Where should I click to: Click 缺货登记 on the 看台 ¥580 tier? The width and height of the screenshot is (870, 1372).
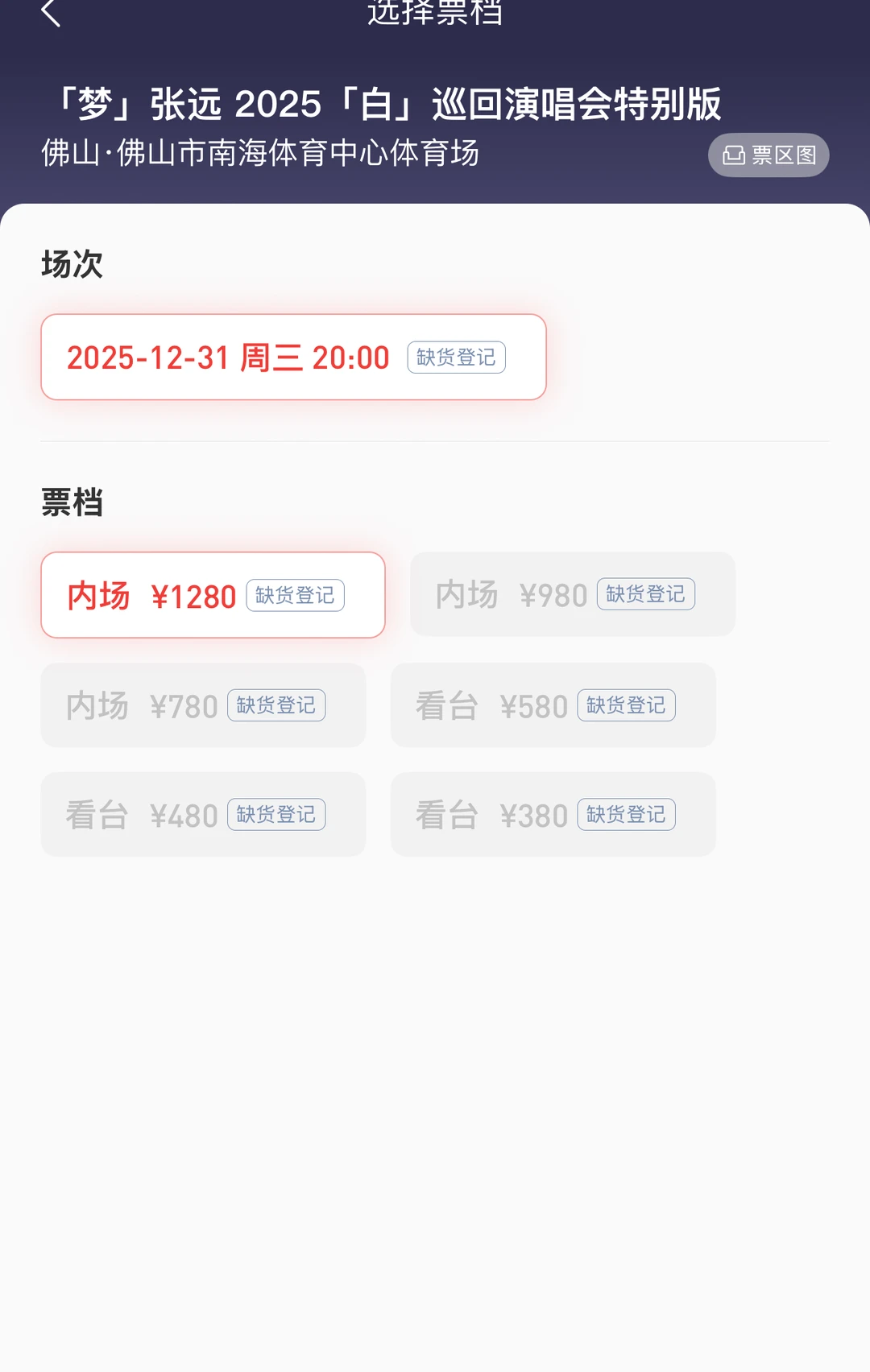tap(627, 705)
